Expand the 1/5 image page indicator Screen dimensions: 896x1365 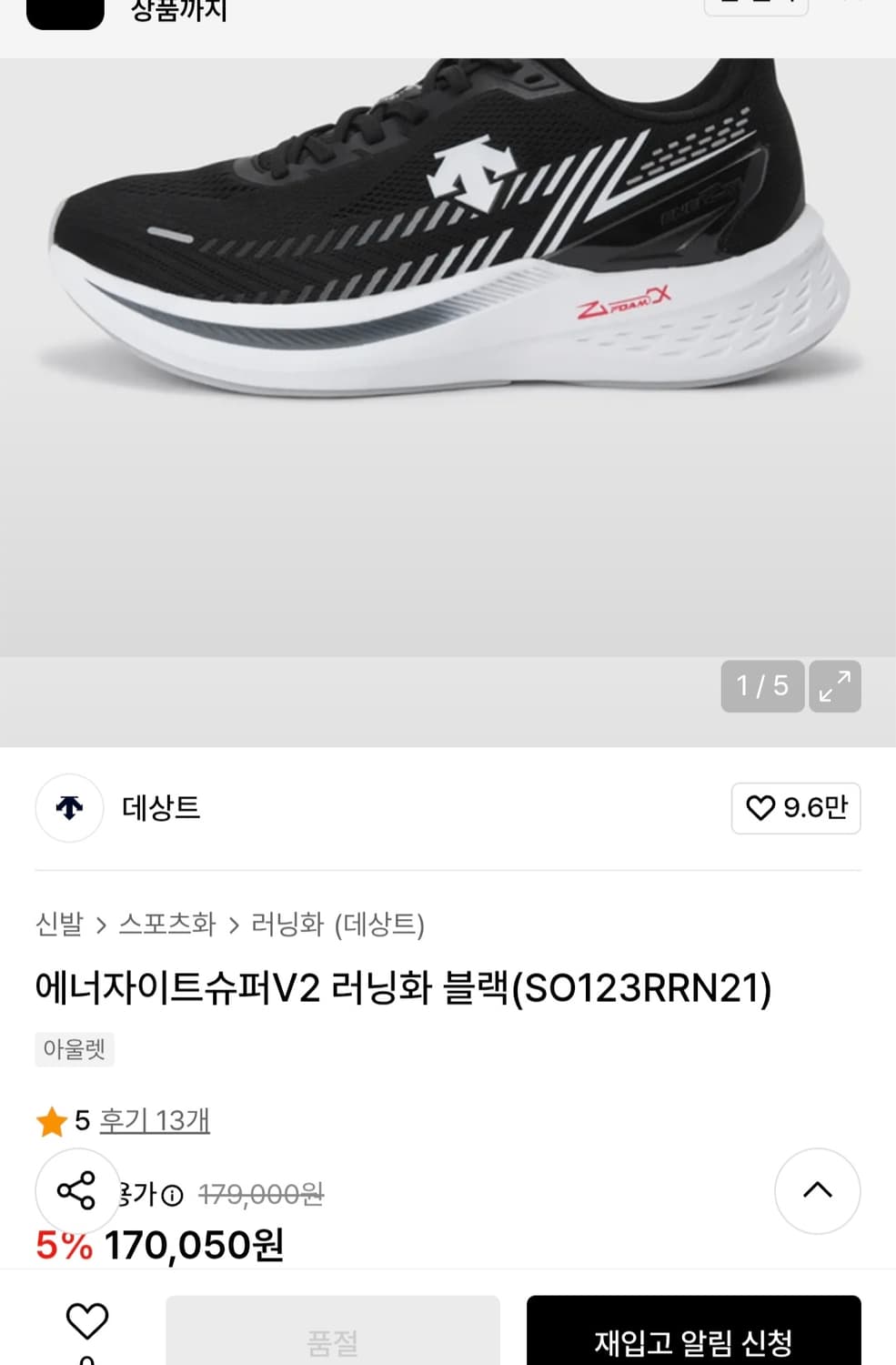pyautogui.click(x=761, y=687)
